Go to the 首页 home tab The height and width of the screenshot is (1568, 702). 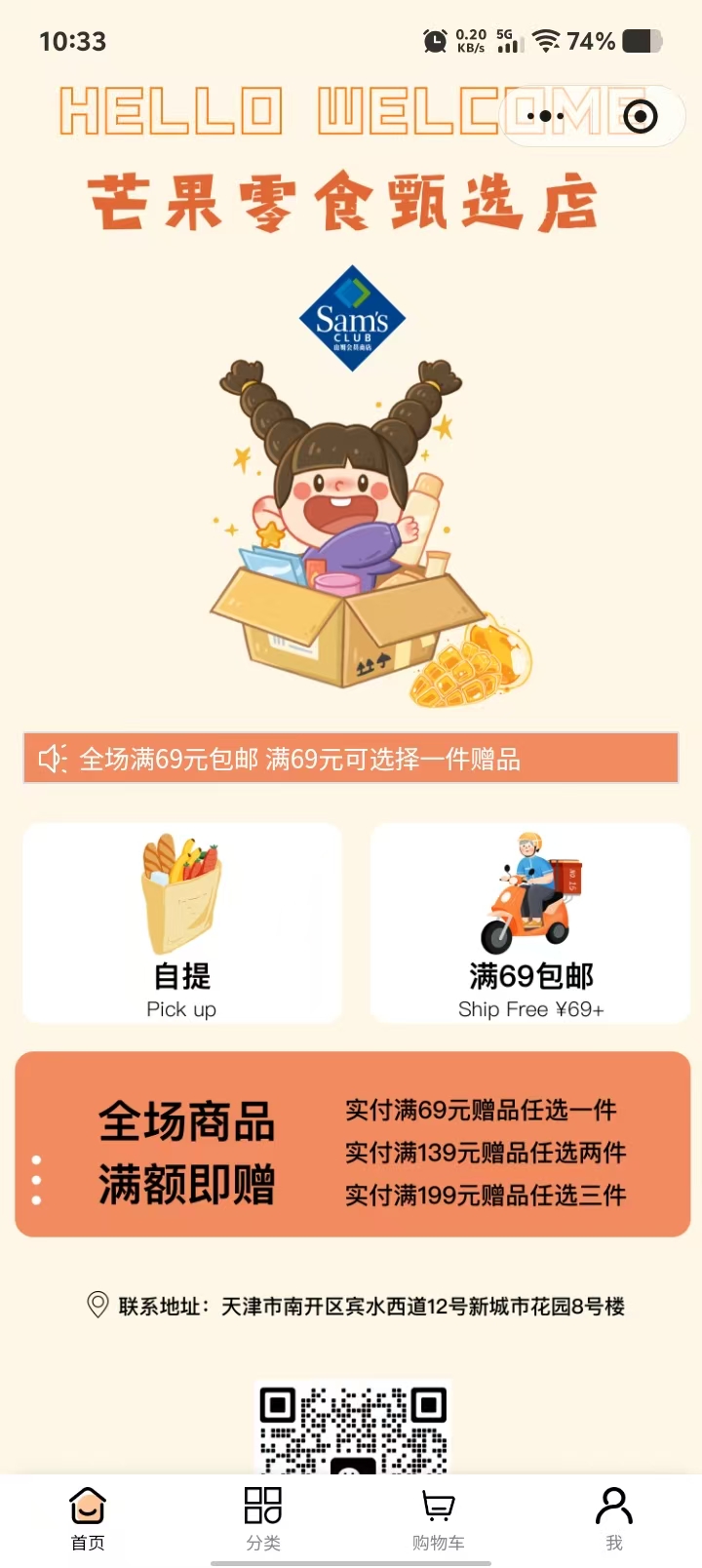88,1518
